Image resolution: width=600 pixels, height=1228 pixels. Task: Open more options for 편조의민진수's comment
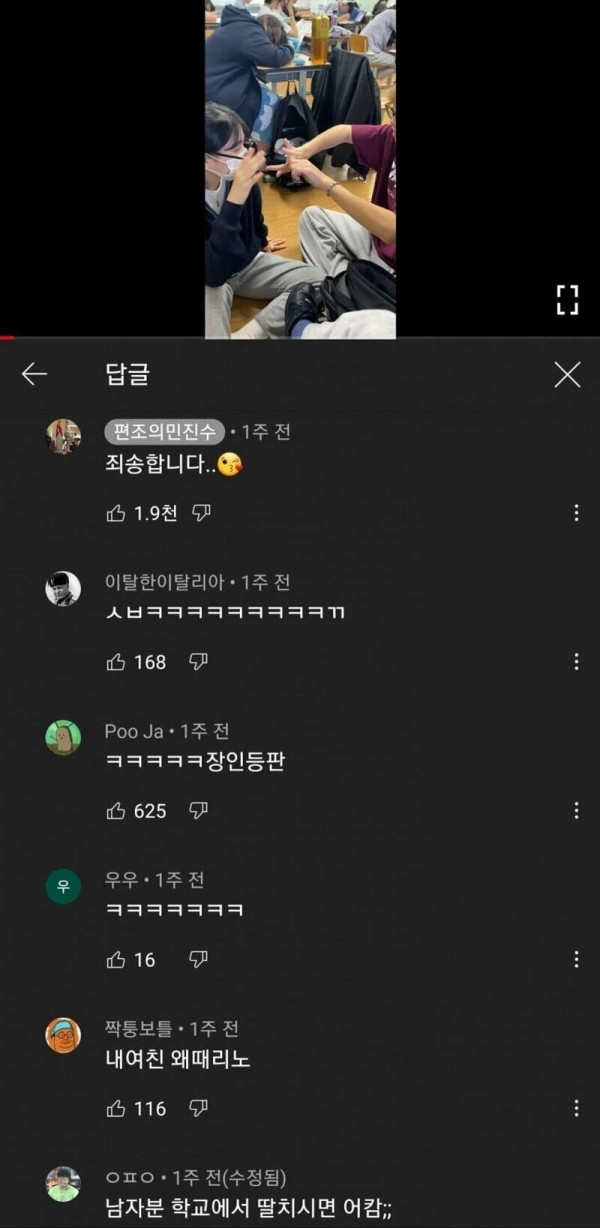pos(576,513)
